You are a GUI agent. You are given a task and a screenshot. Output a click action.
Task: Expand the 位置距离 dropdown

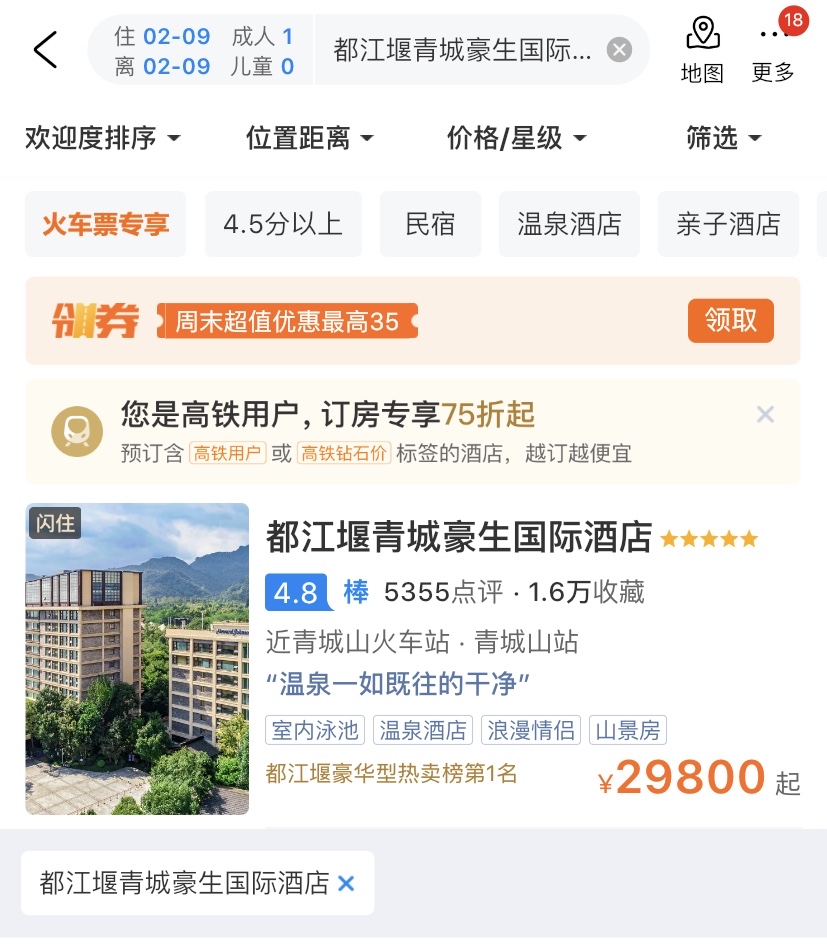coord(309,138)
